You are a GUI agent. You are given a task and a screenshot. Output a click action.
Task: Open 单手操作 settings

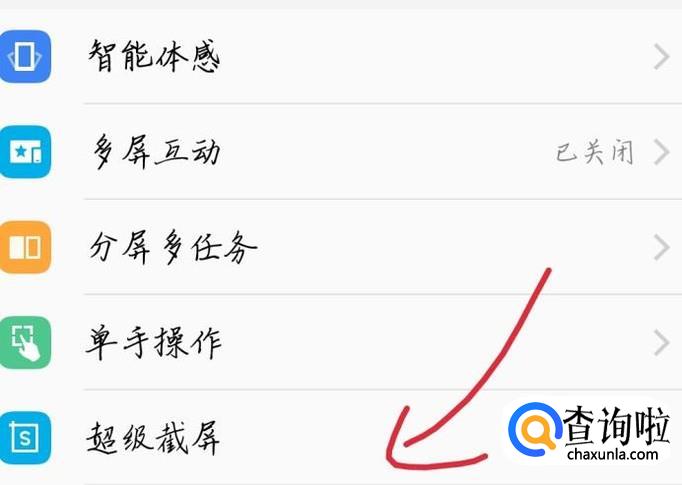point(340,343)
